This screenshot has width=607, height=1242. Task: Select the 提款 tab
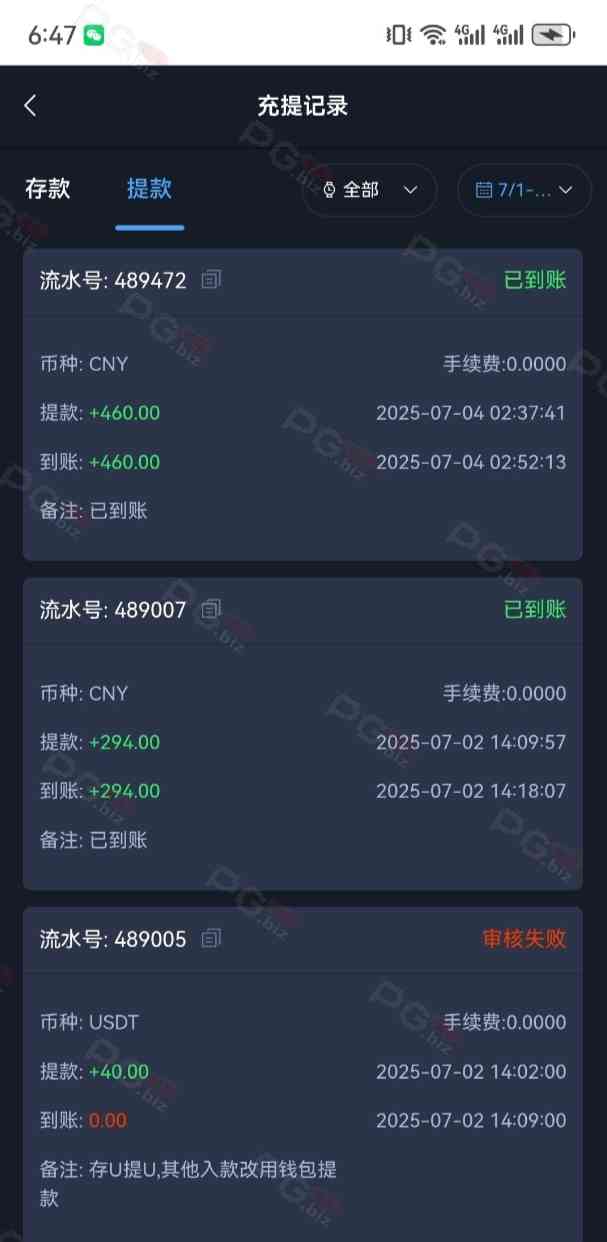149,189
